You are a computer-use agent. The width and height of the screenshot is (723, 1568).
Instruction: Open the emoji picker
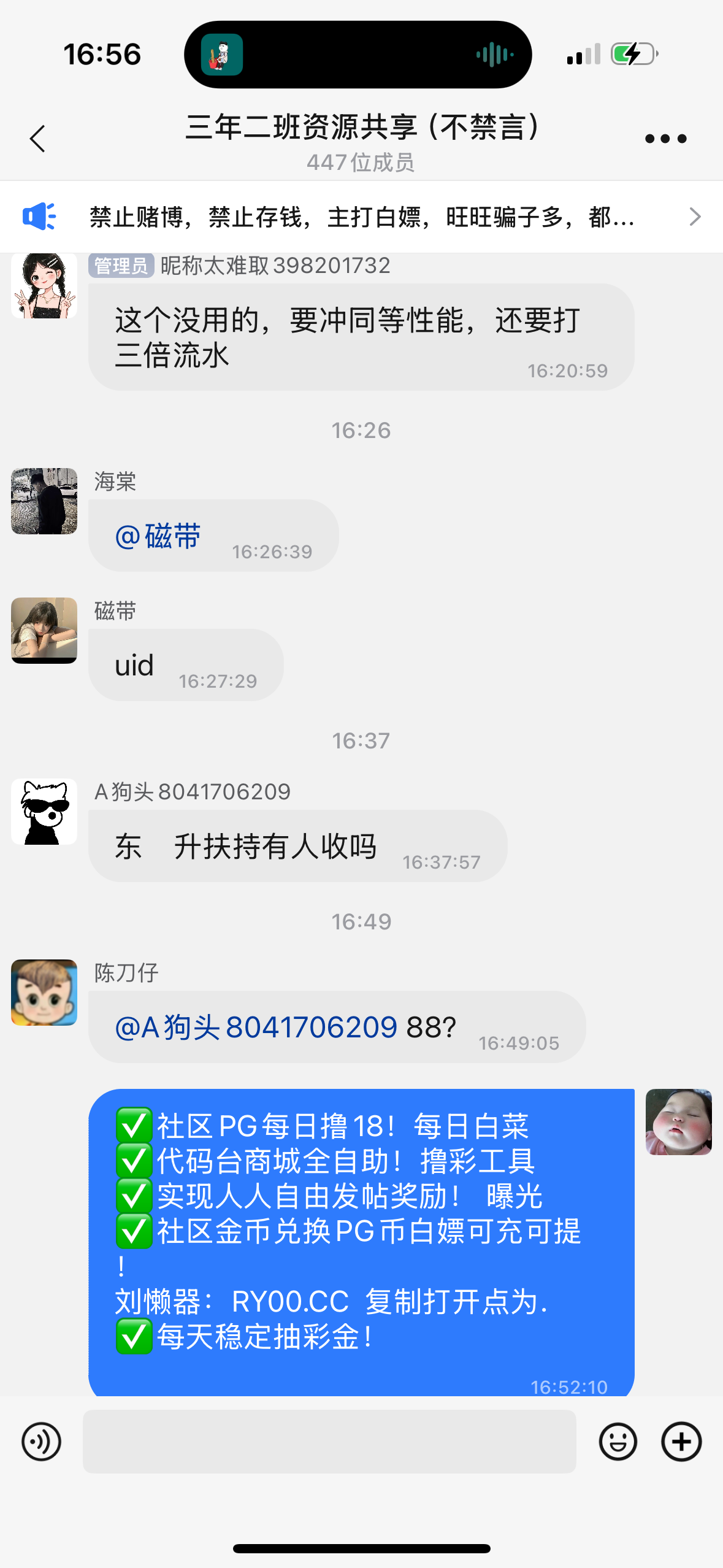(618, 1442)
